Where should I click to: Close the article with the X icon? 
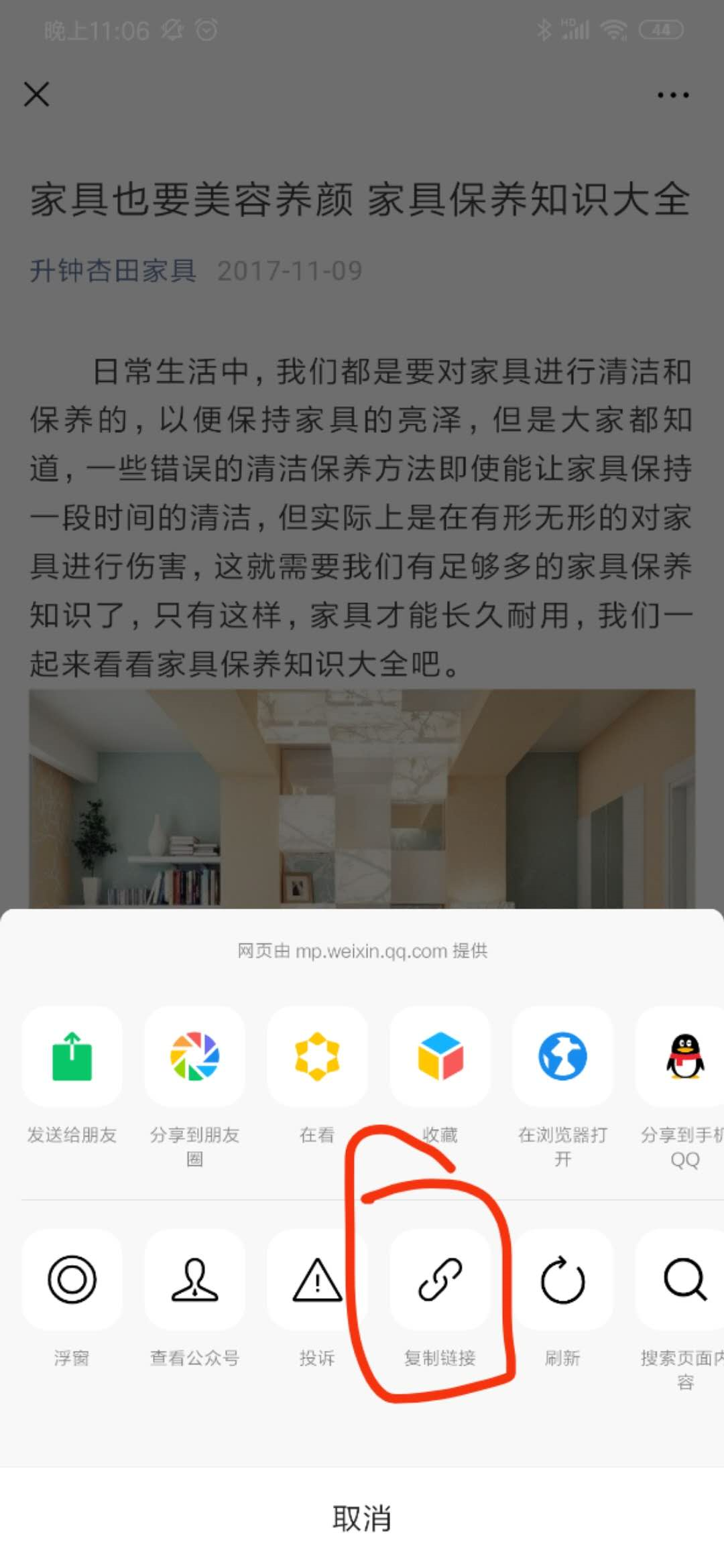click(37, 94)
